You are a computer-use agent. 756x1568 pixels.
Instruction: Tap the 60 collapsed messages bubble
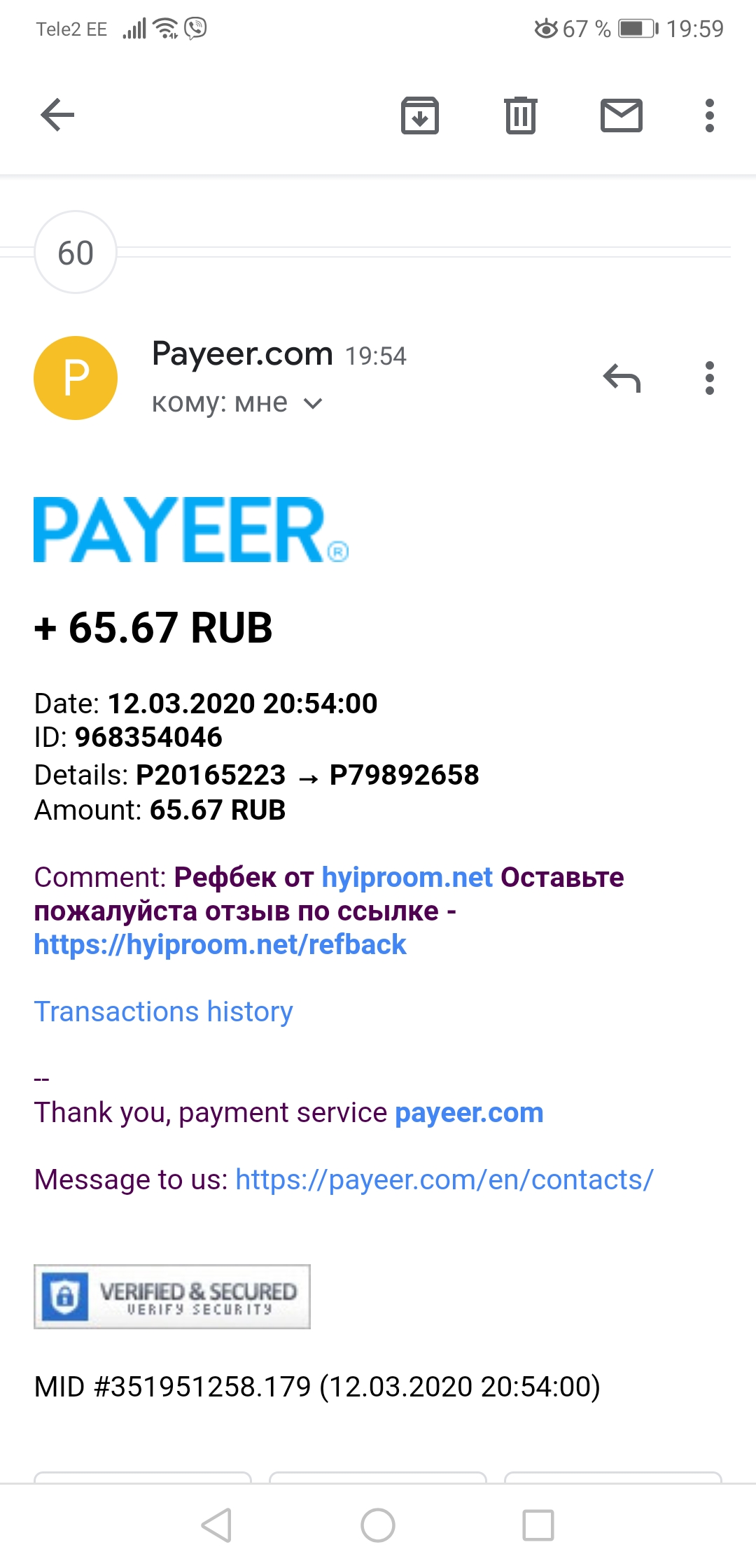(76, 252)
